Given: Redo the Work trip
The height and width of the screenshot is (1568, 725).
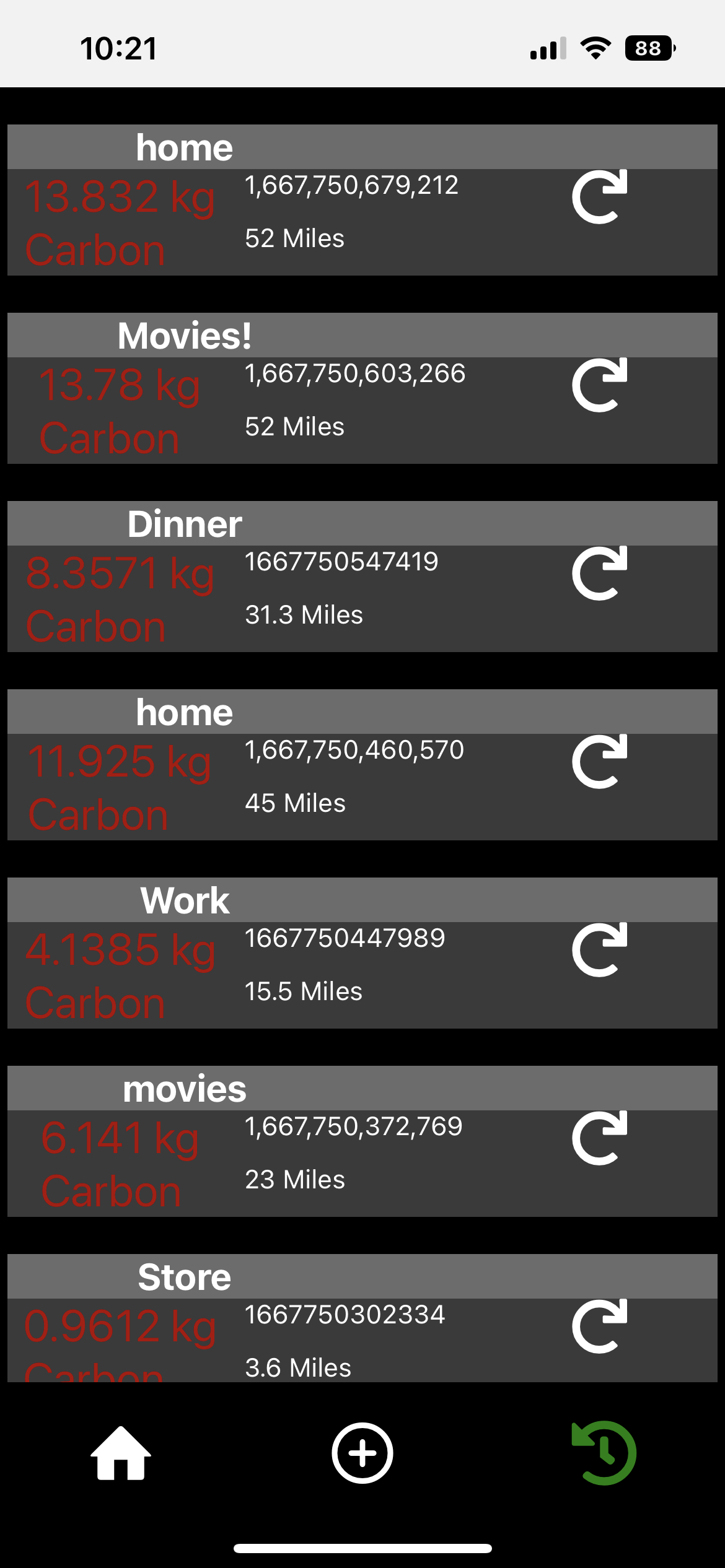Looking at the screenshot, I should pos(599,949).
